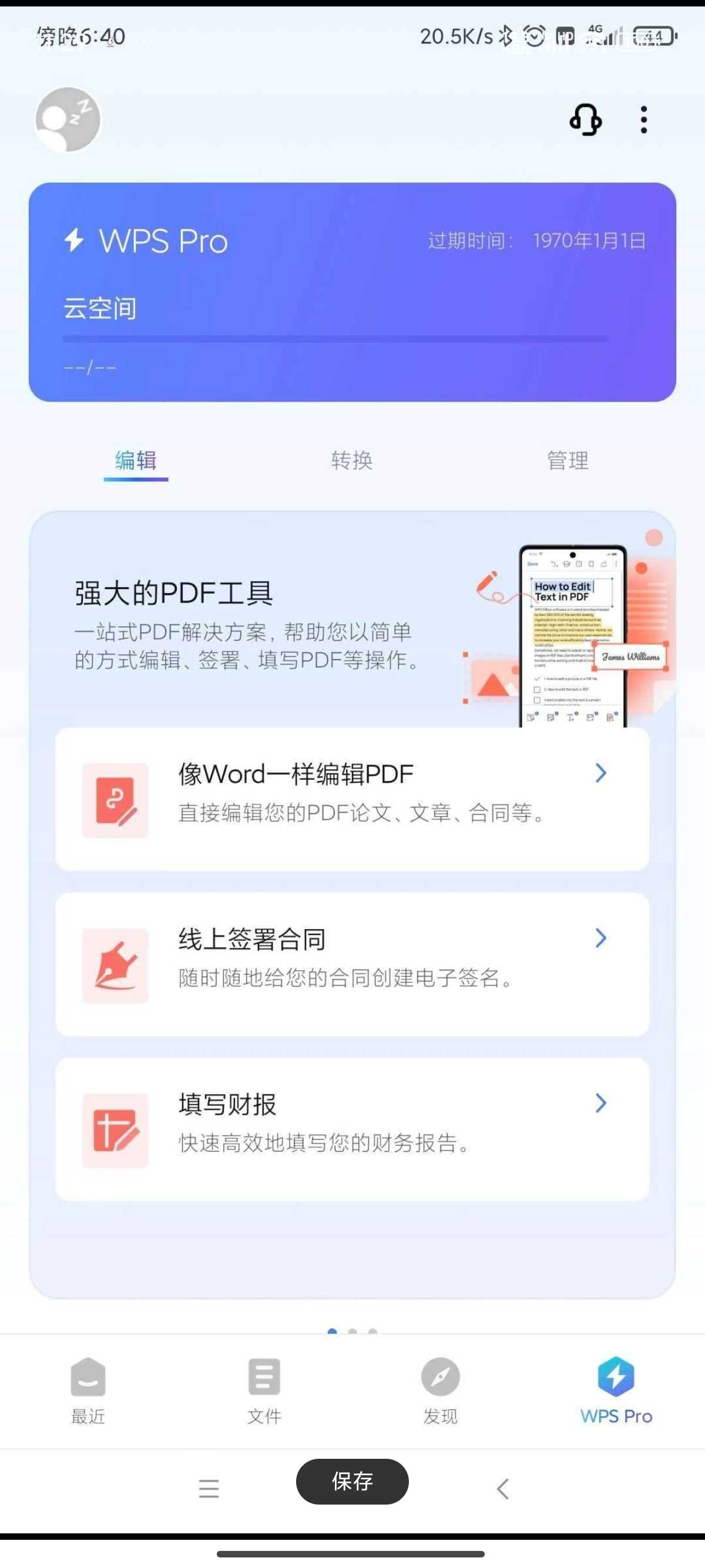Open the profile avatar

click(68, 119)
